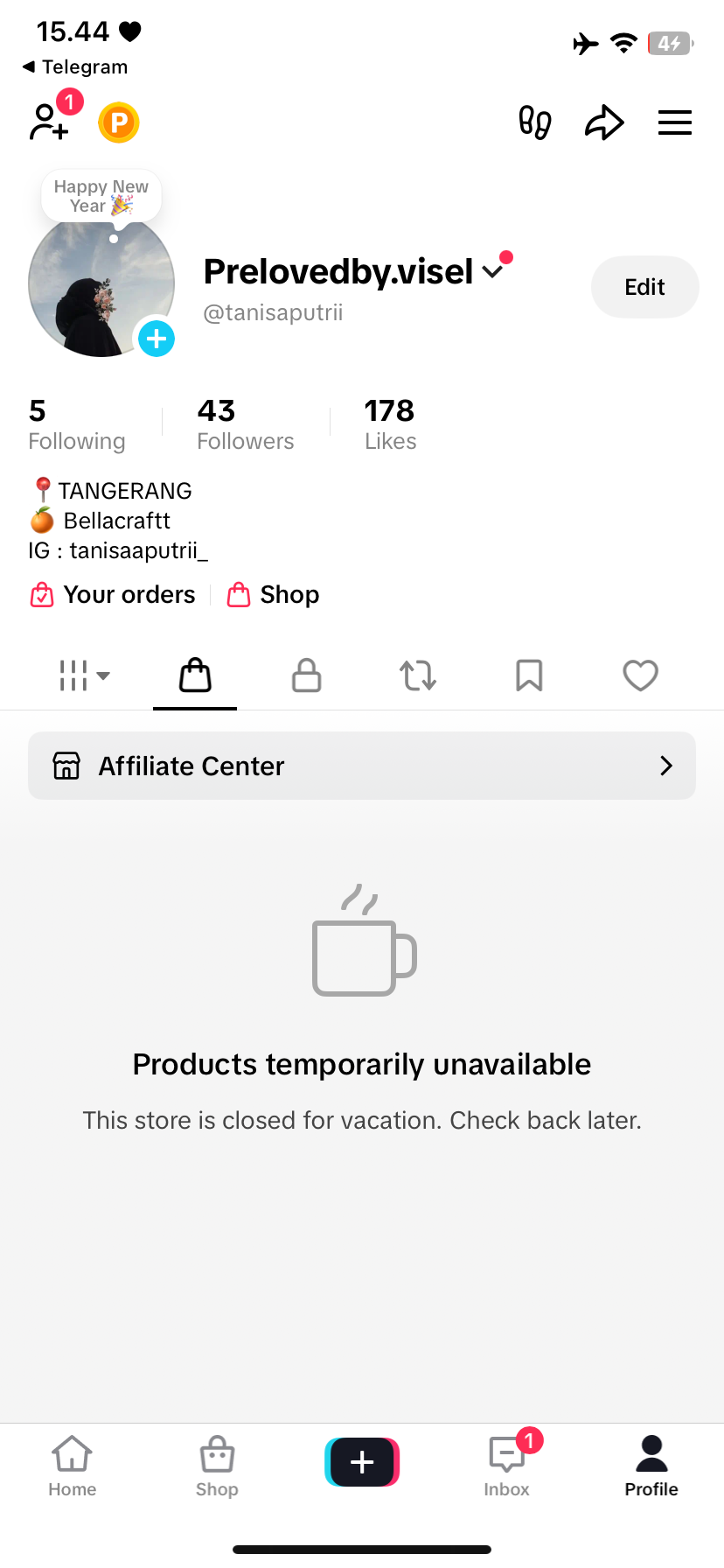Switch to the private videos lock tab

[x=306, y=675]
